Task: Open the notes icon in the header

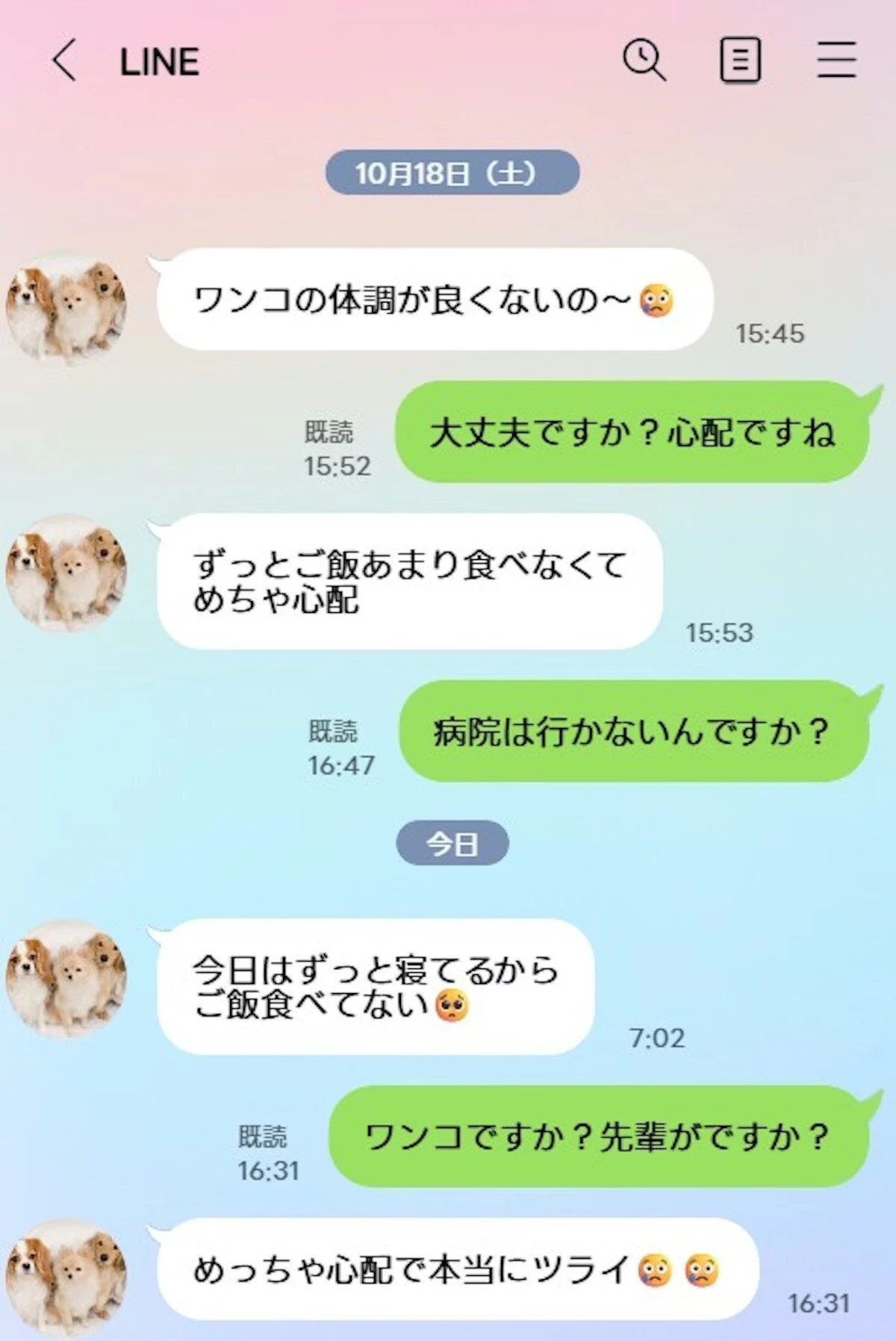Action: click(x=740, y=60)
